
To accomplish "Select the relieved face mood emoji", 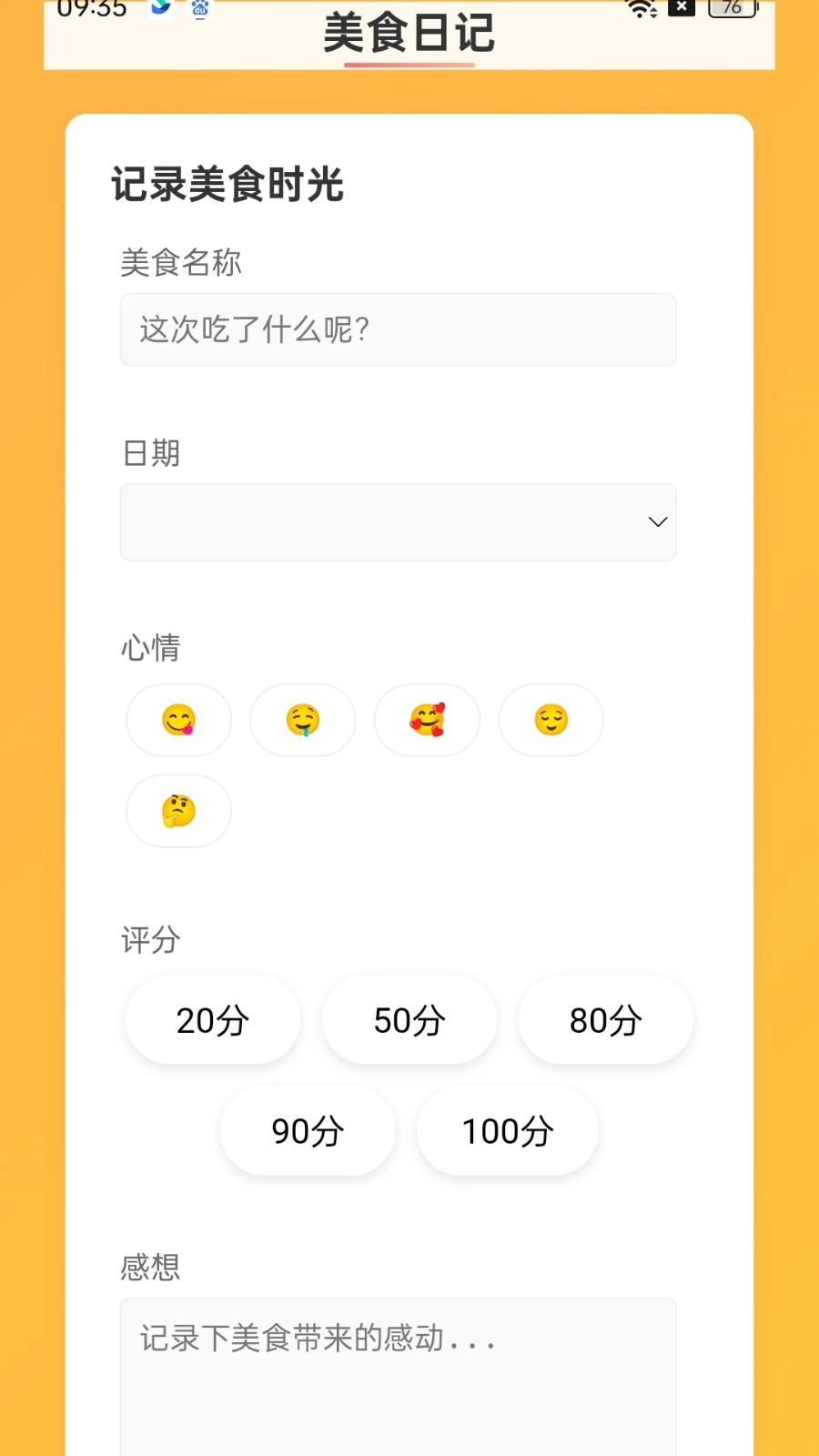I will pos(551,720).
